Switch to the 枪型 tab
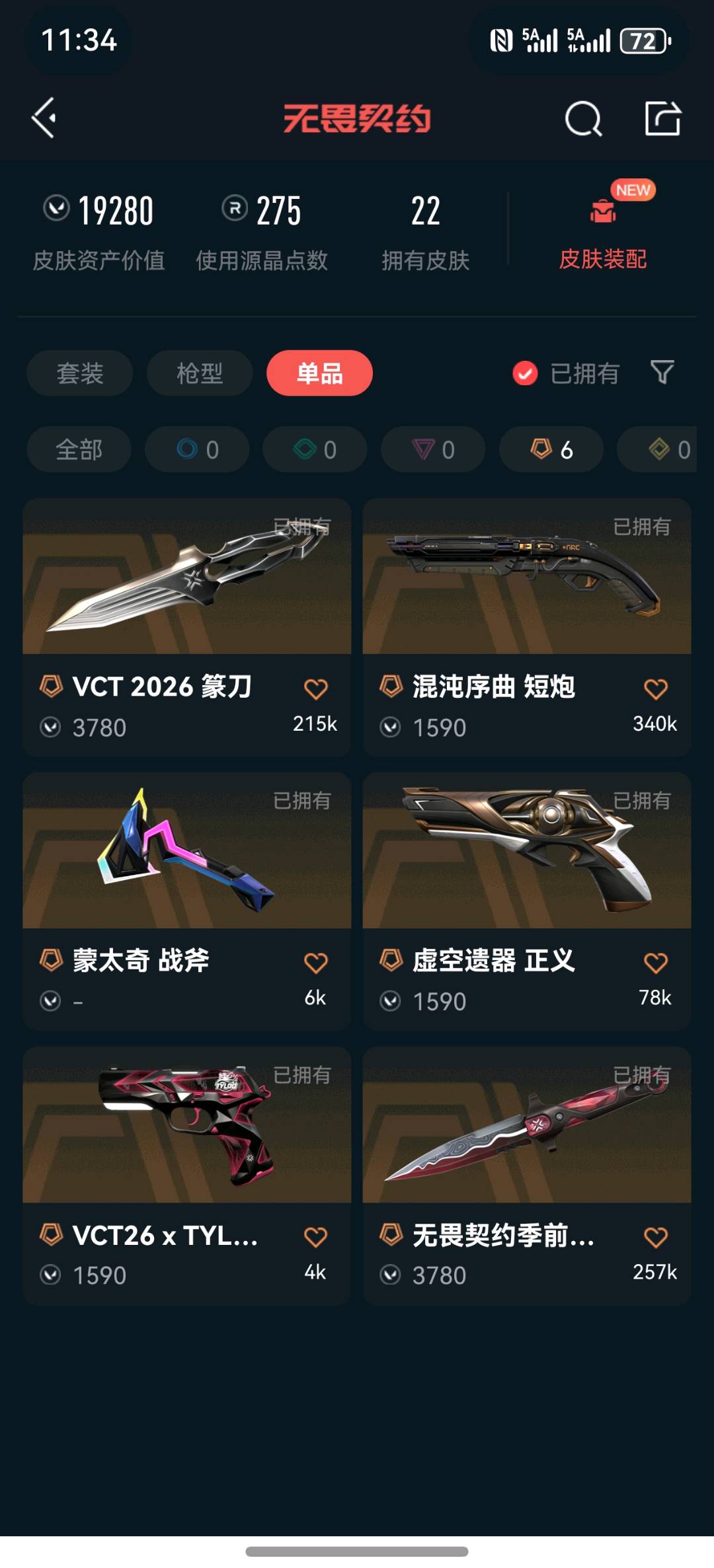 [x=200, y=373]
